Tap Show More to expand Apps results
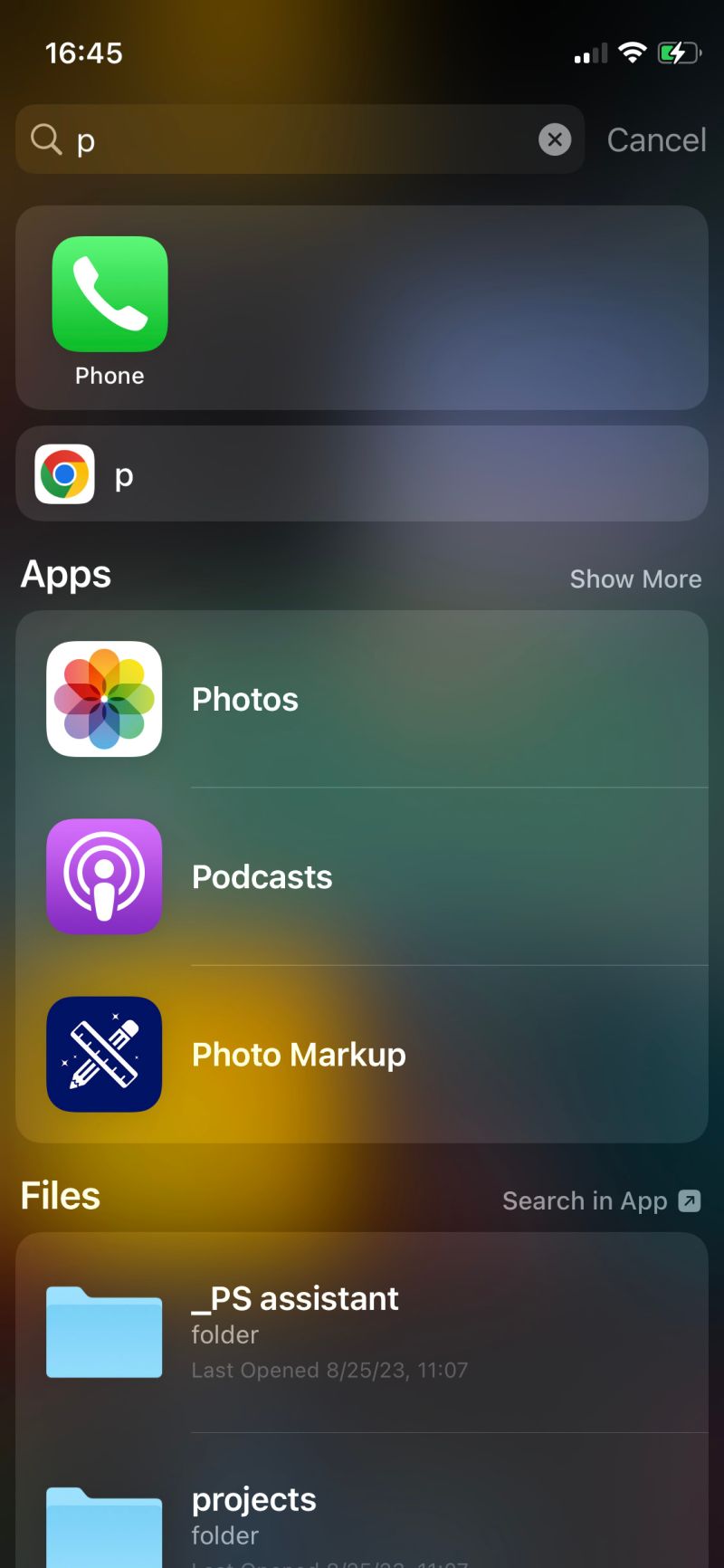 coord(635,578)
